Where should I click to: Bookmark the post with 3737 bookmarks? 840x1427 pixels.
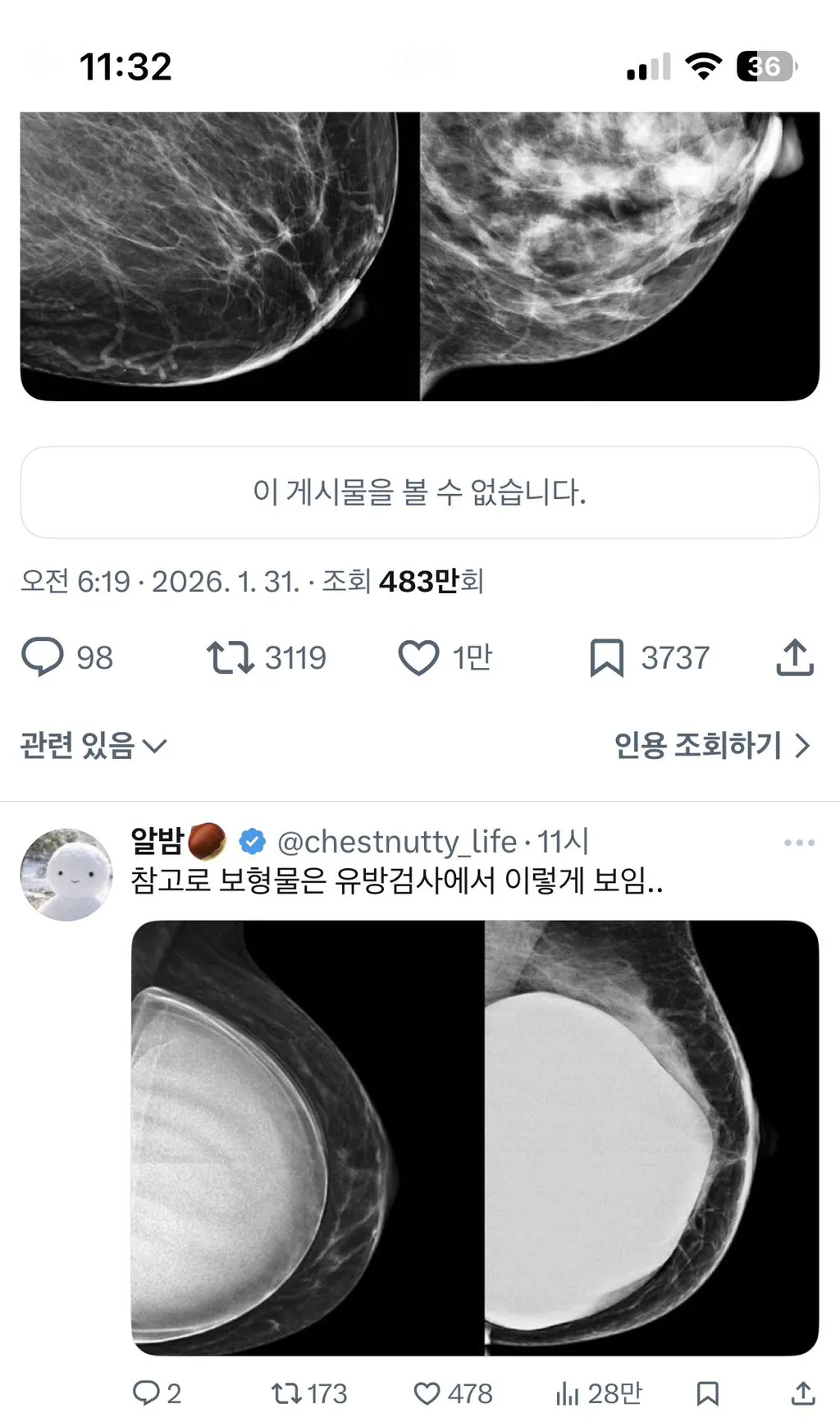pyautogui.click(x=607, y=656)
